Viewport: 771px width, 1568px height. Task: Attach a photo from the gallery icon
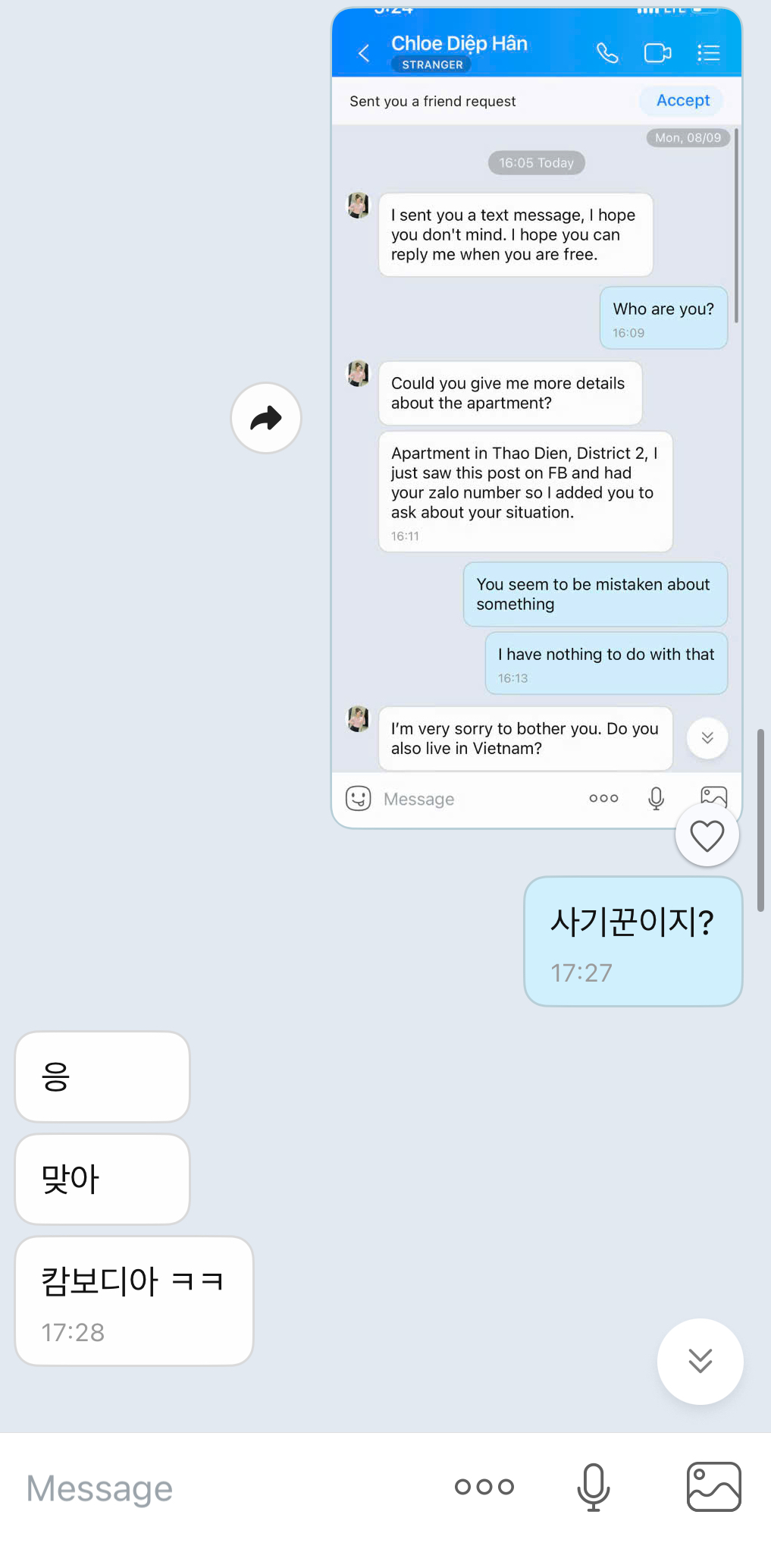coord(713,1487)
